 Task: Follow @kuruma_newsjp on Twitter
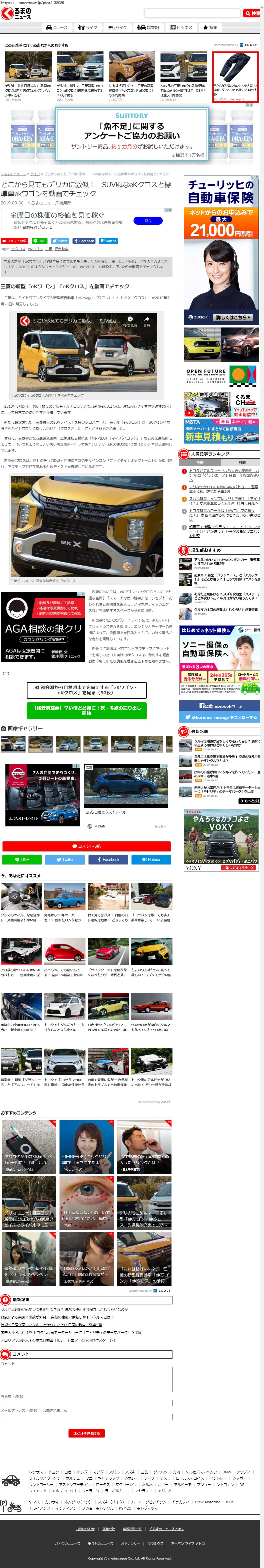220,717
